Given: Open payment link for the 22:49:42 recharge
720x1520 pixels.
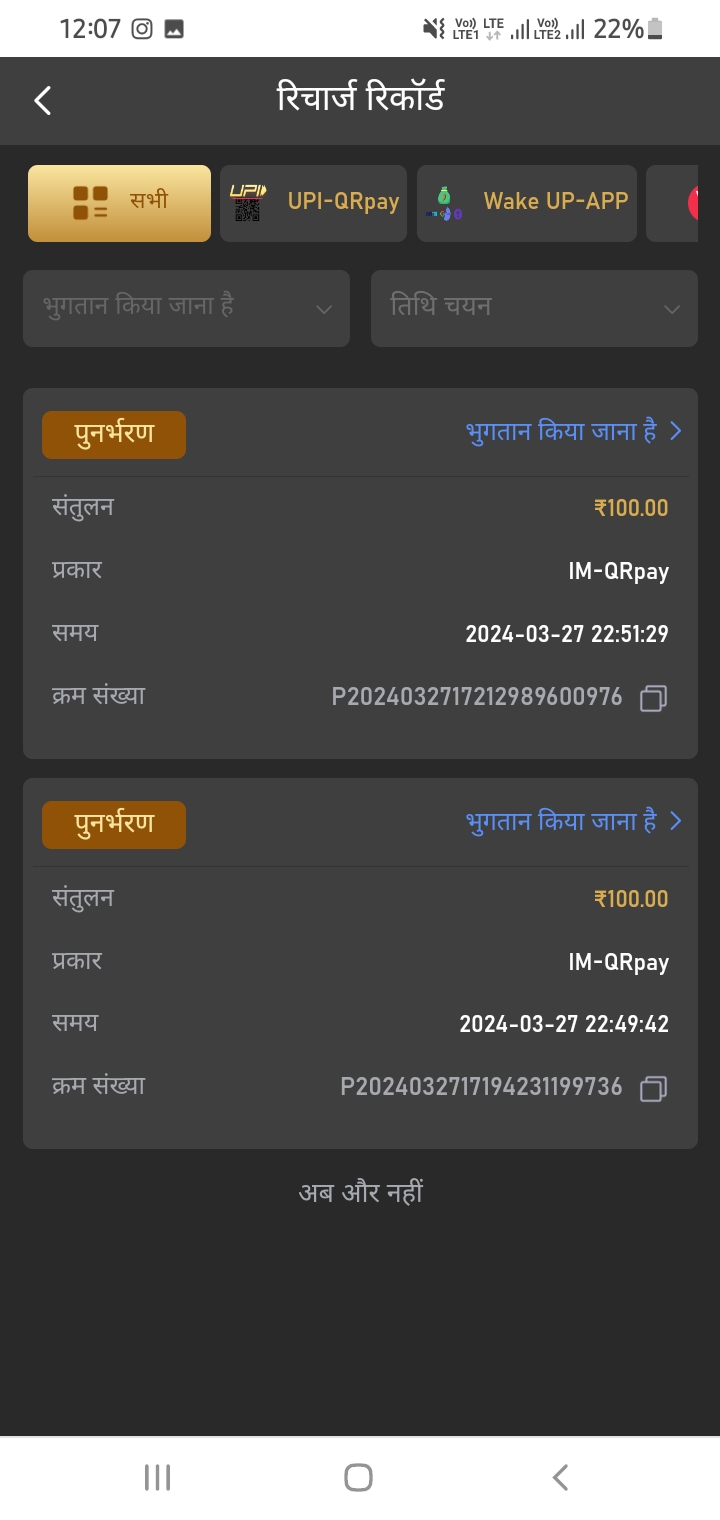Looking at the screenshot, I should coord(573,822).
